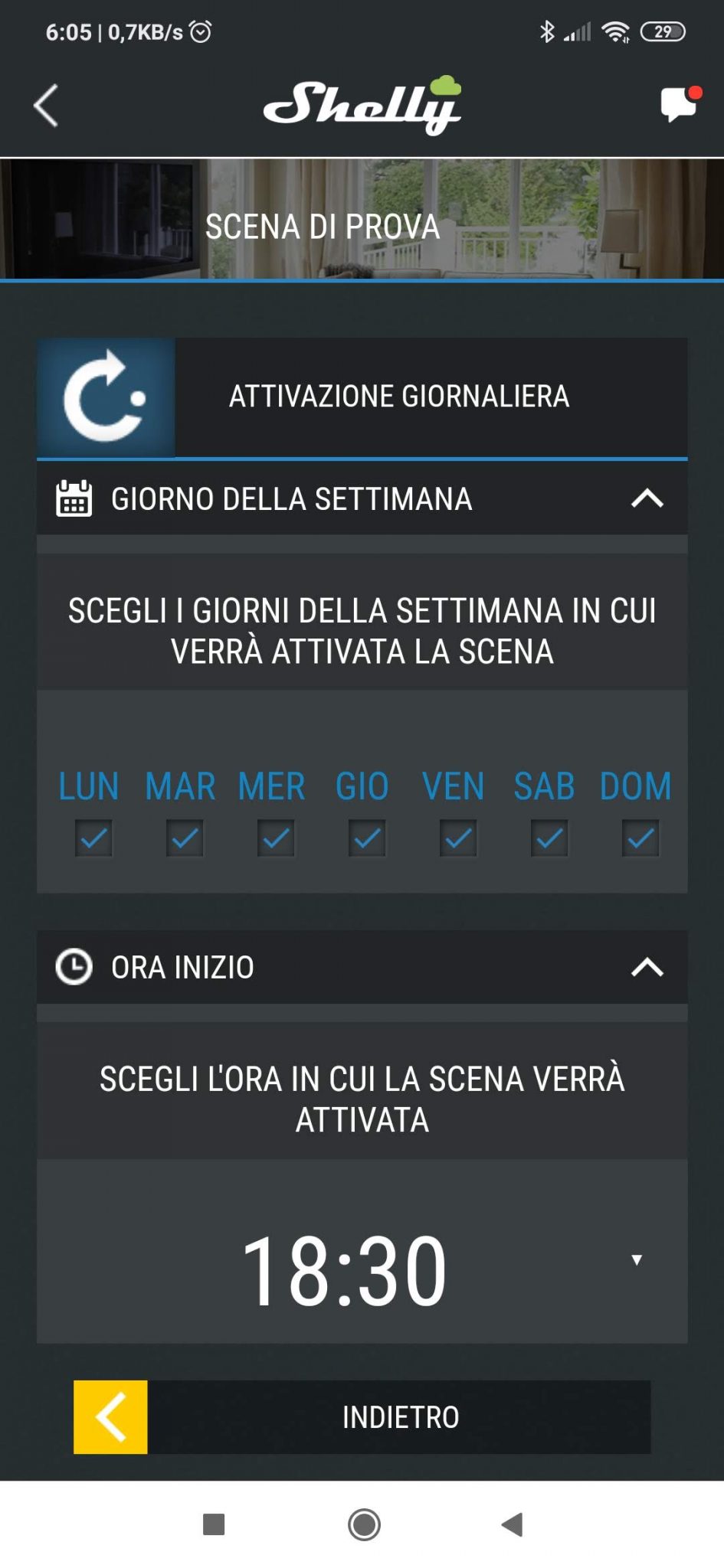Image resolution: width=724 pixels, height=1568 pixels.
Task: Select the SCENA DI PROVA header banner
Action: tap(362, 227)
